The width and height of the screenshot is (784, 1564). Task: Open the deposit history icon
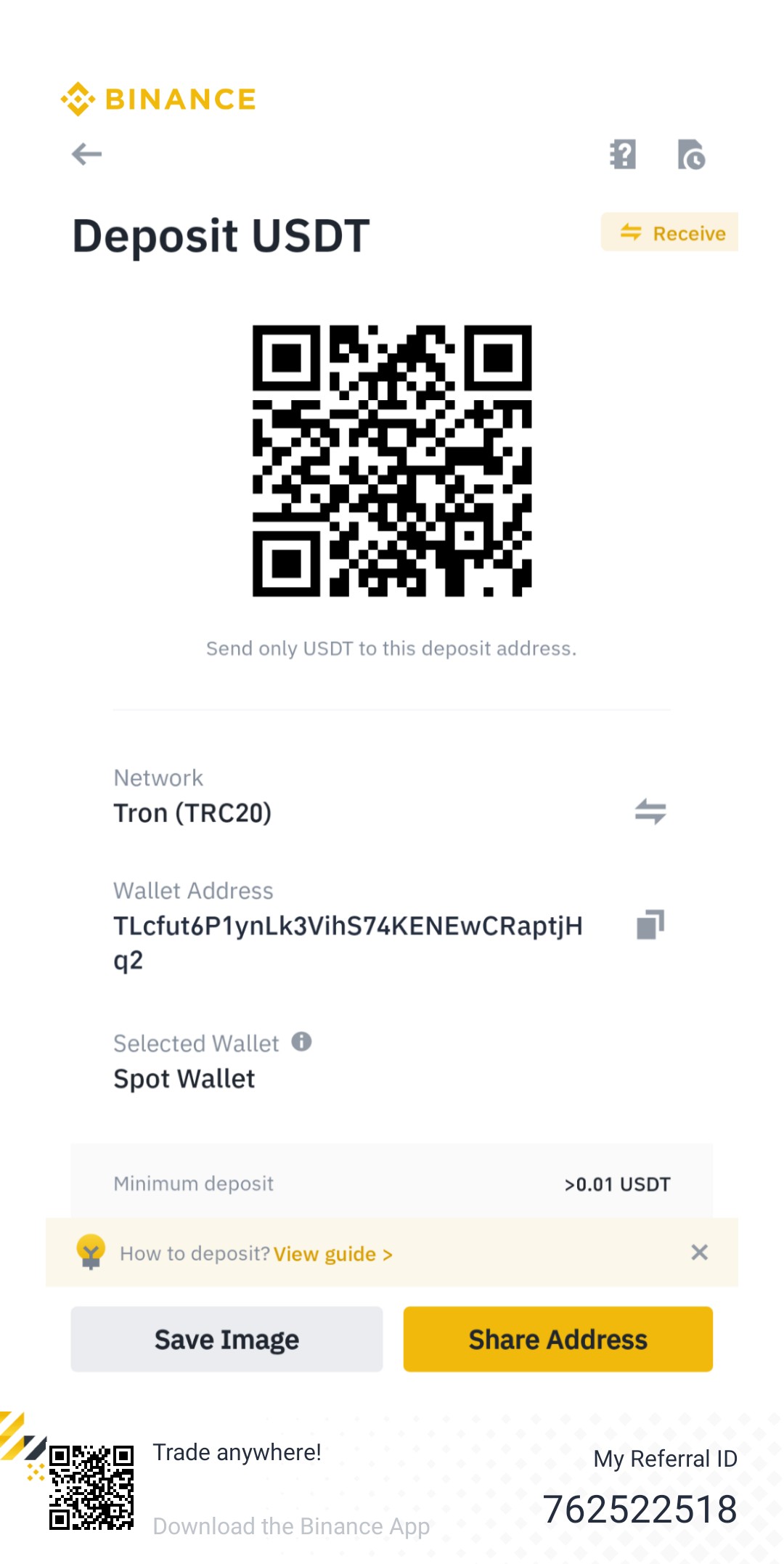[691, 155]
